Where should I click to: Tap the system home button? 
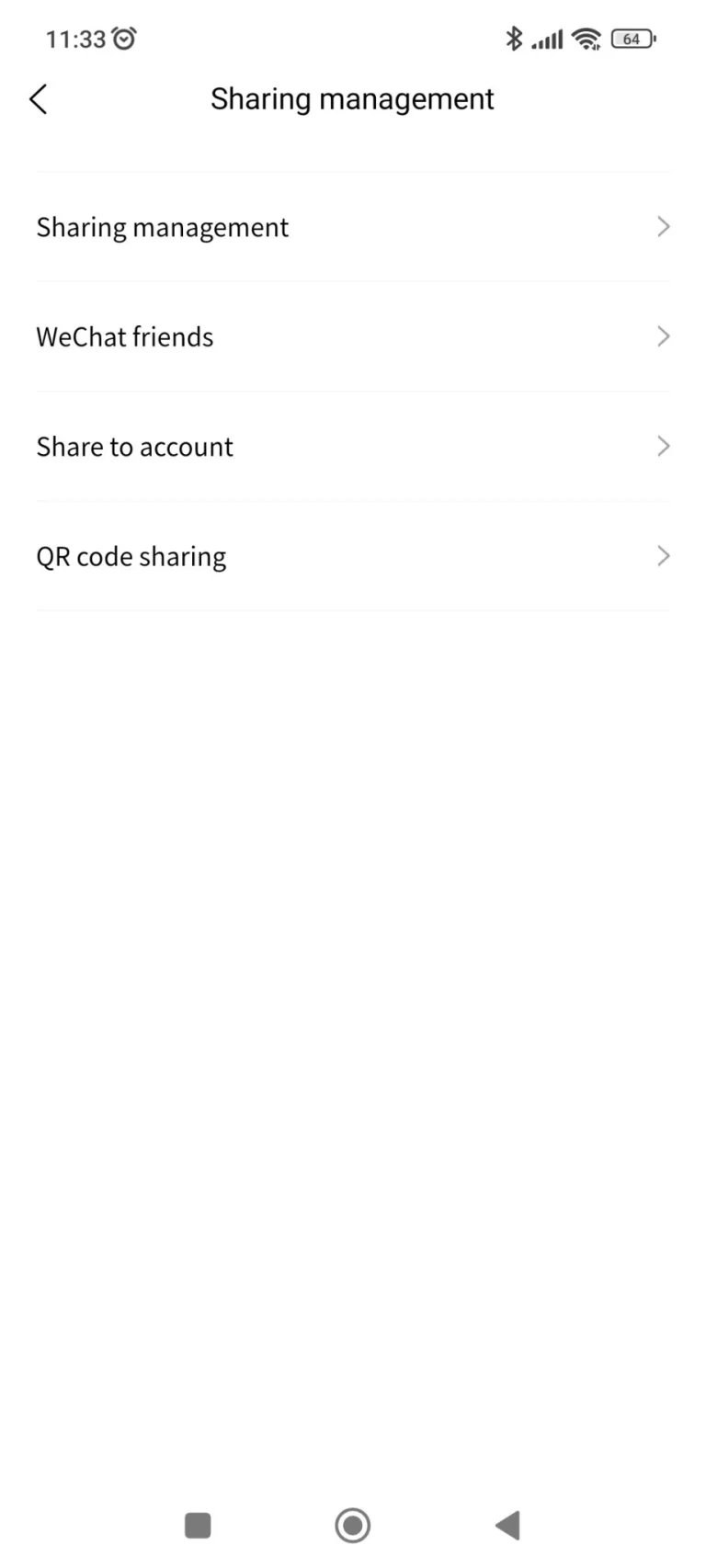pyautogui.click(x=352, y=1525)
